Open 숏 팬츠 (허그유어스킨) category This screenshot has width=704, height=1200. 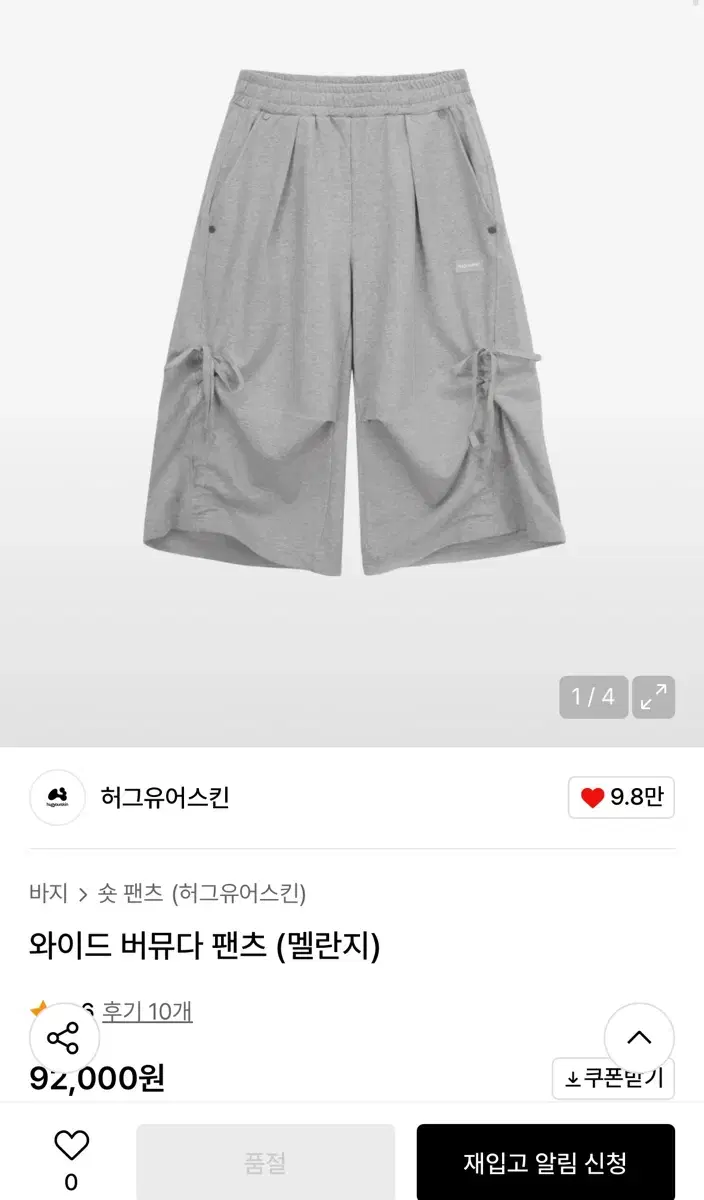coord(201,893)
